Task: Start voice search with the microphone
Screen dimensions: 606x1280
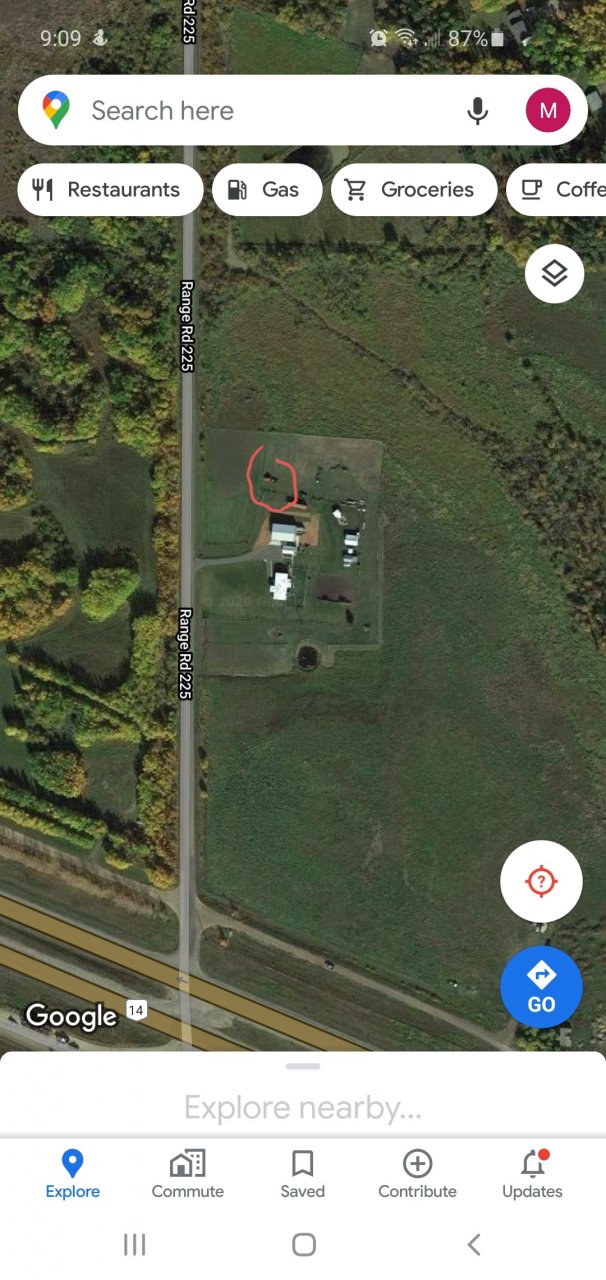Action: point(478,110)
